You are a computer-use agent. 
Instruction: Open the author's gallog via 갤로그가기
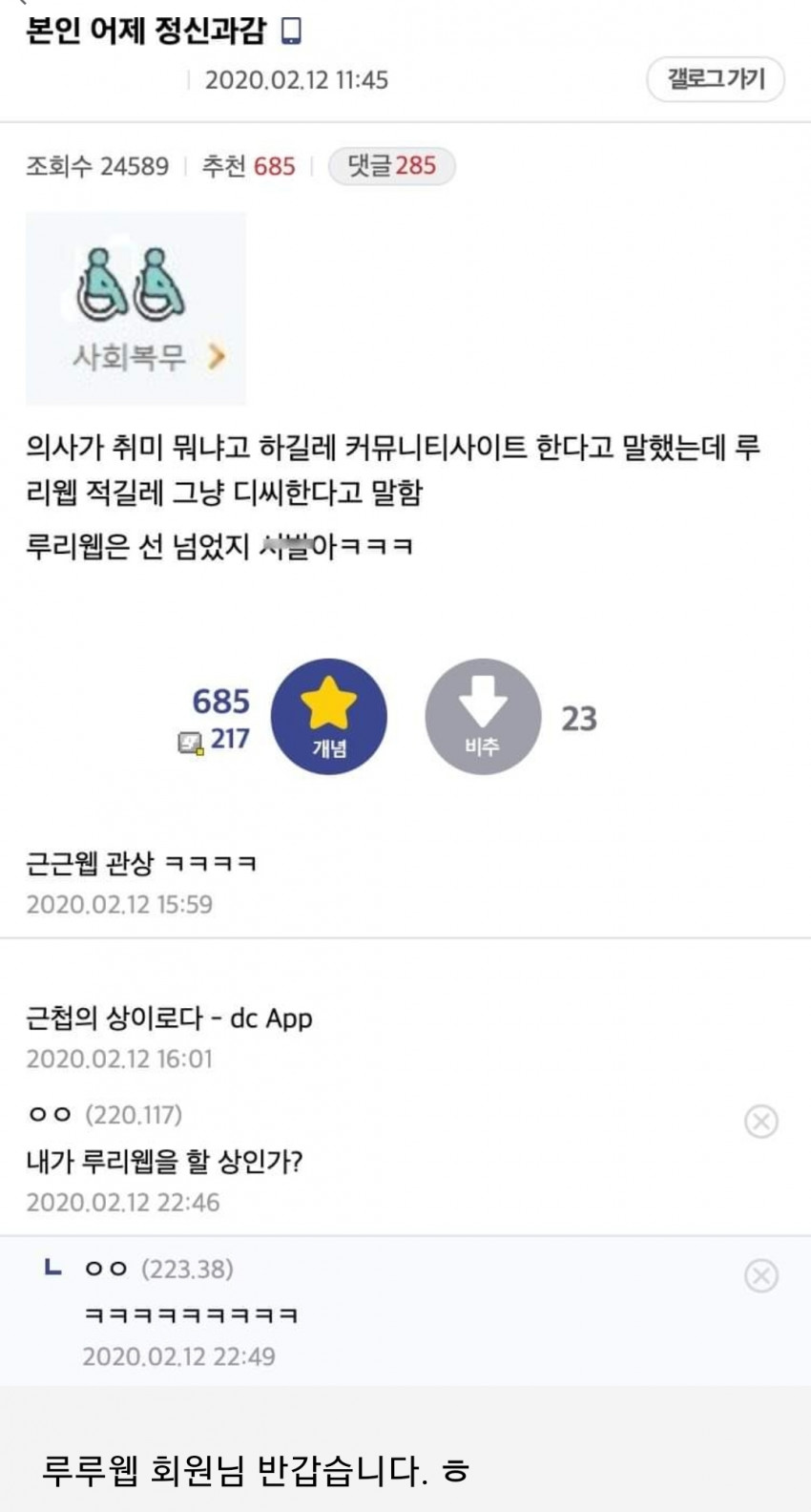[x=716, y=79]
